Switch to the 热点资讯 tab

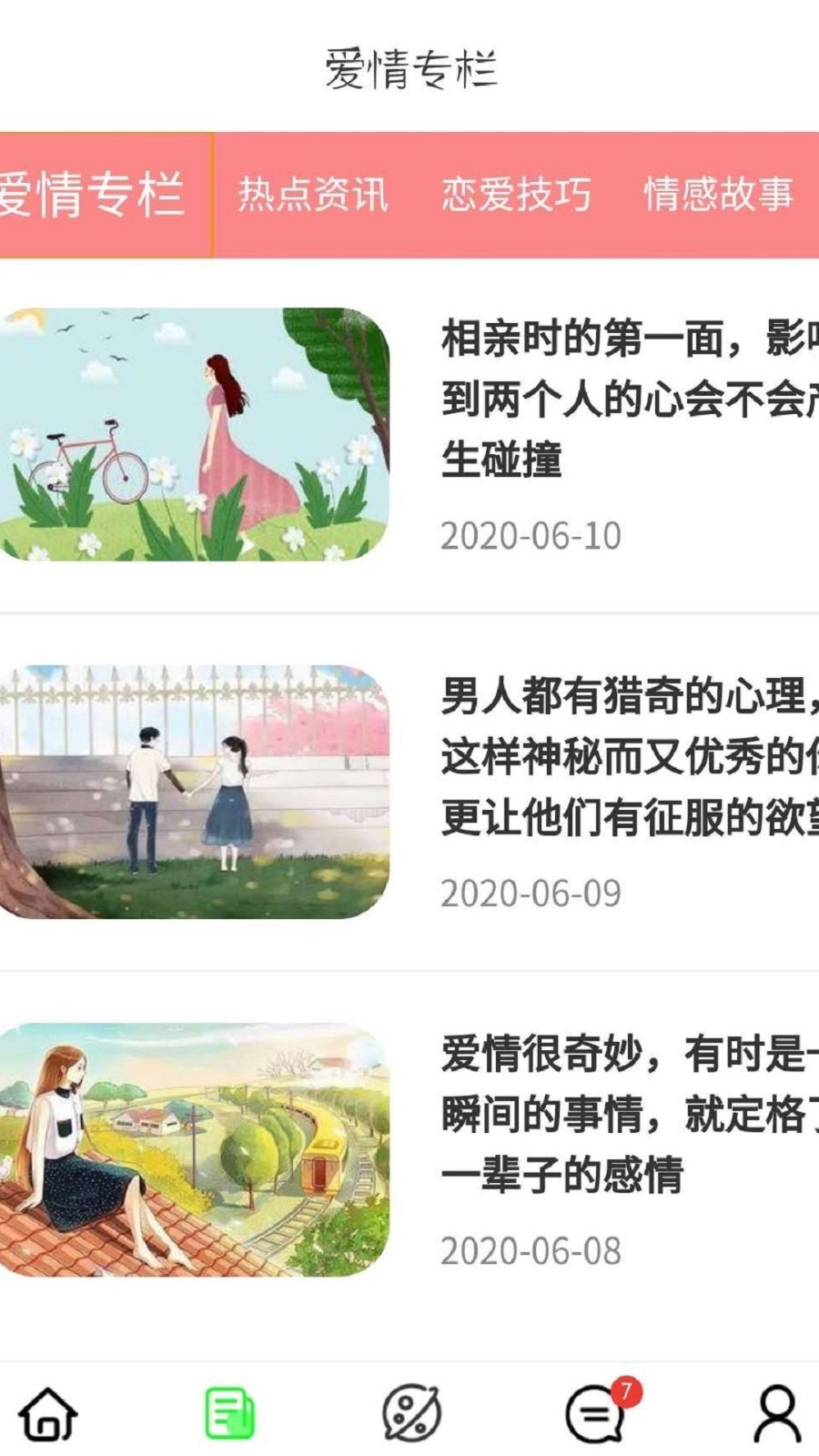pos(314,194)
